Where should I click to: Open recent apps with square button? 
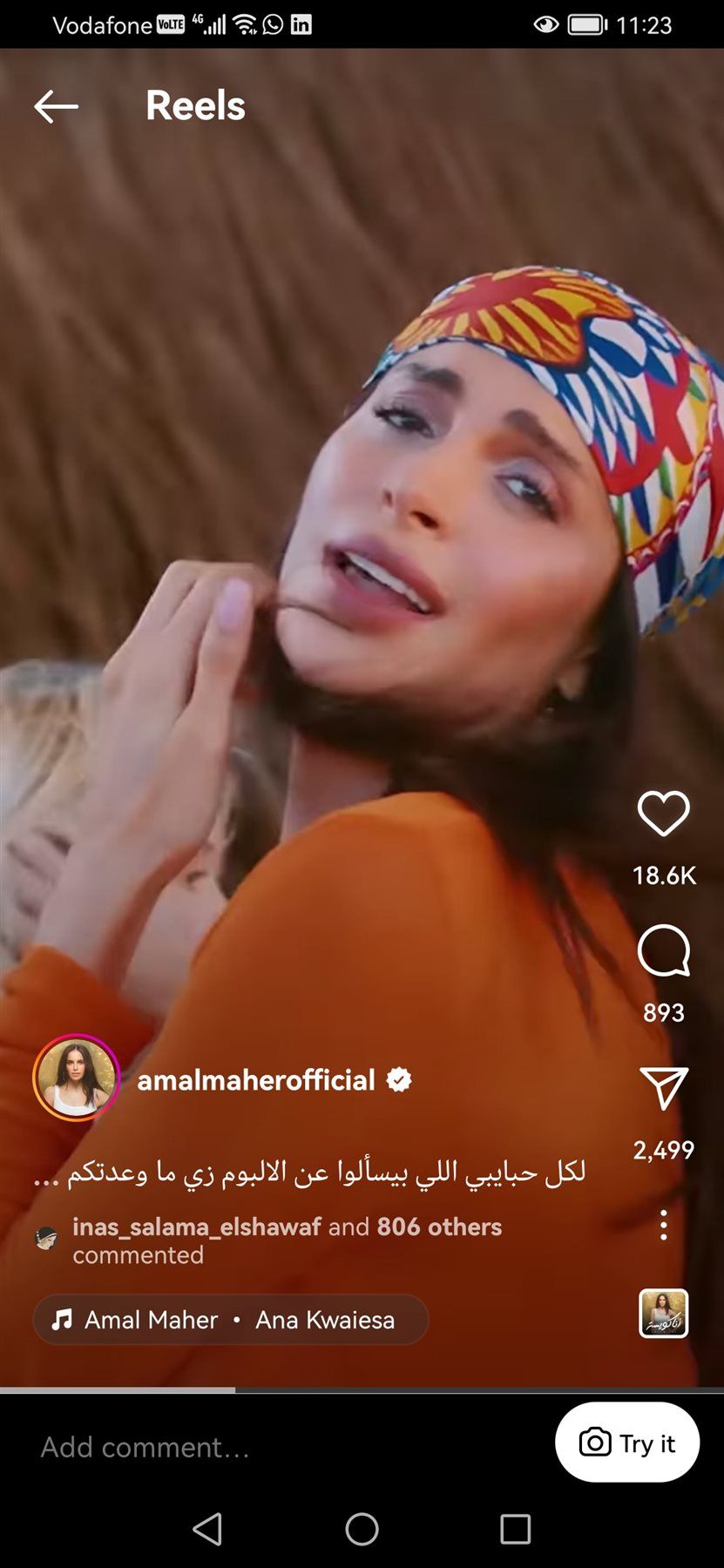point(515,1529)
